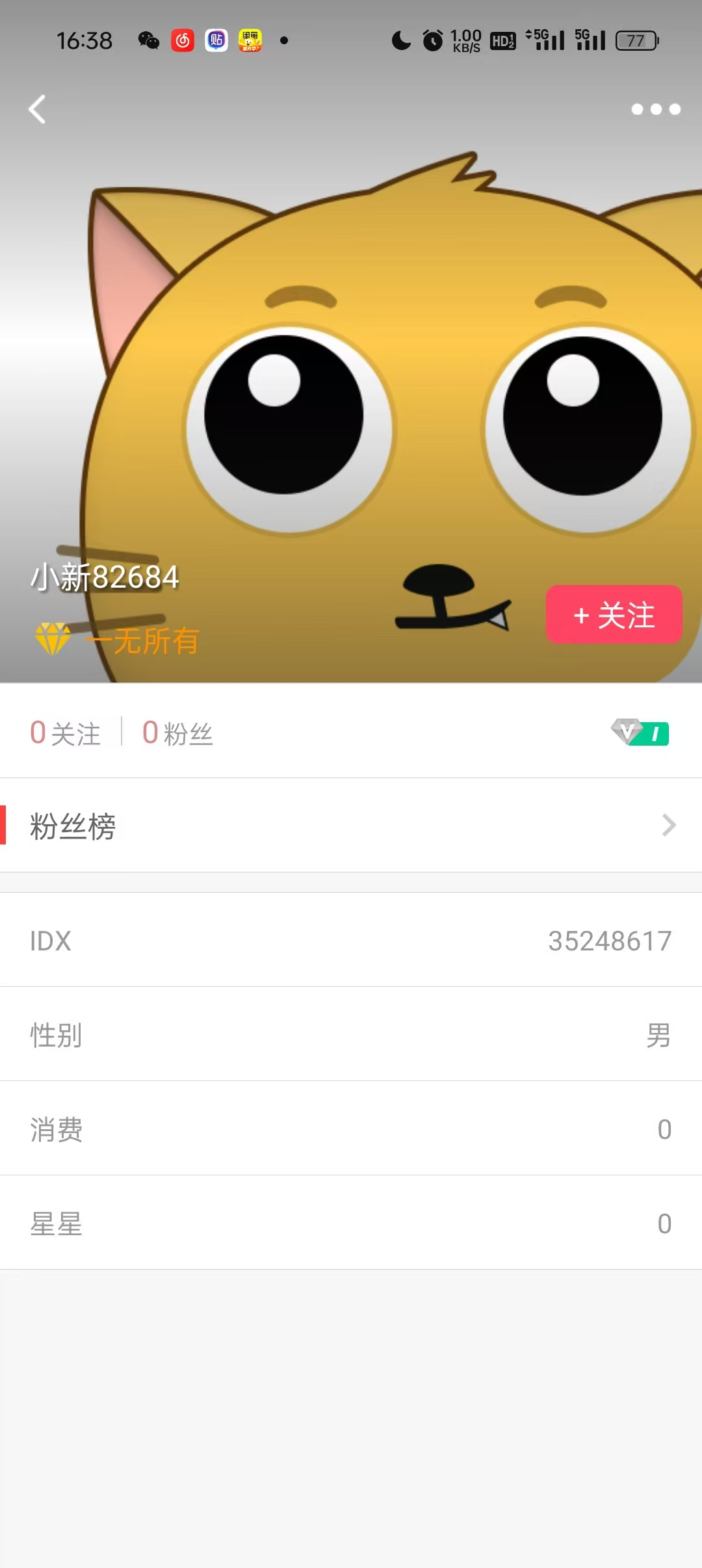Screen dimensions: 702x1568
Task: View the 0 粉丝 followers list
Action: (177, 733)
